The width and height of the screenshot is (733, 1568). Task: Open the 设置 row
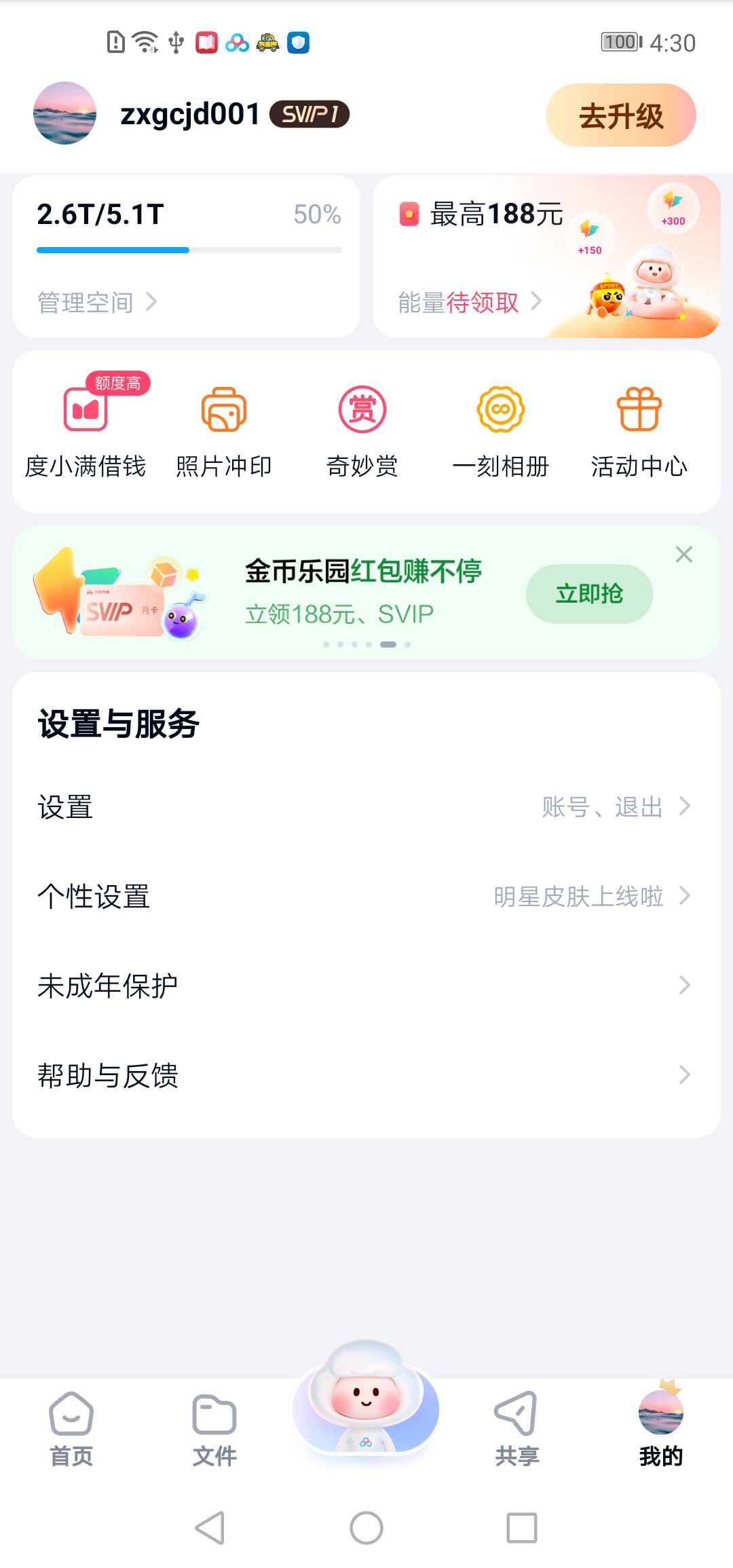[366, 807]
